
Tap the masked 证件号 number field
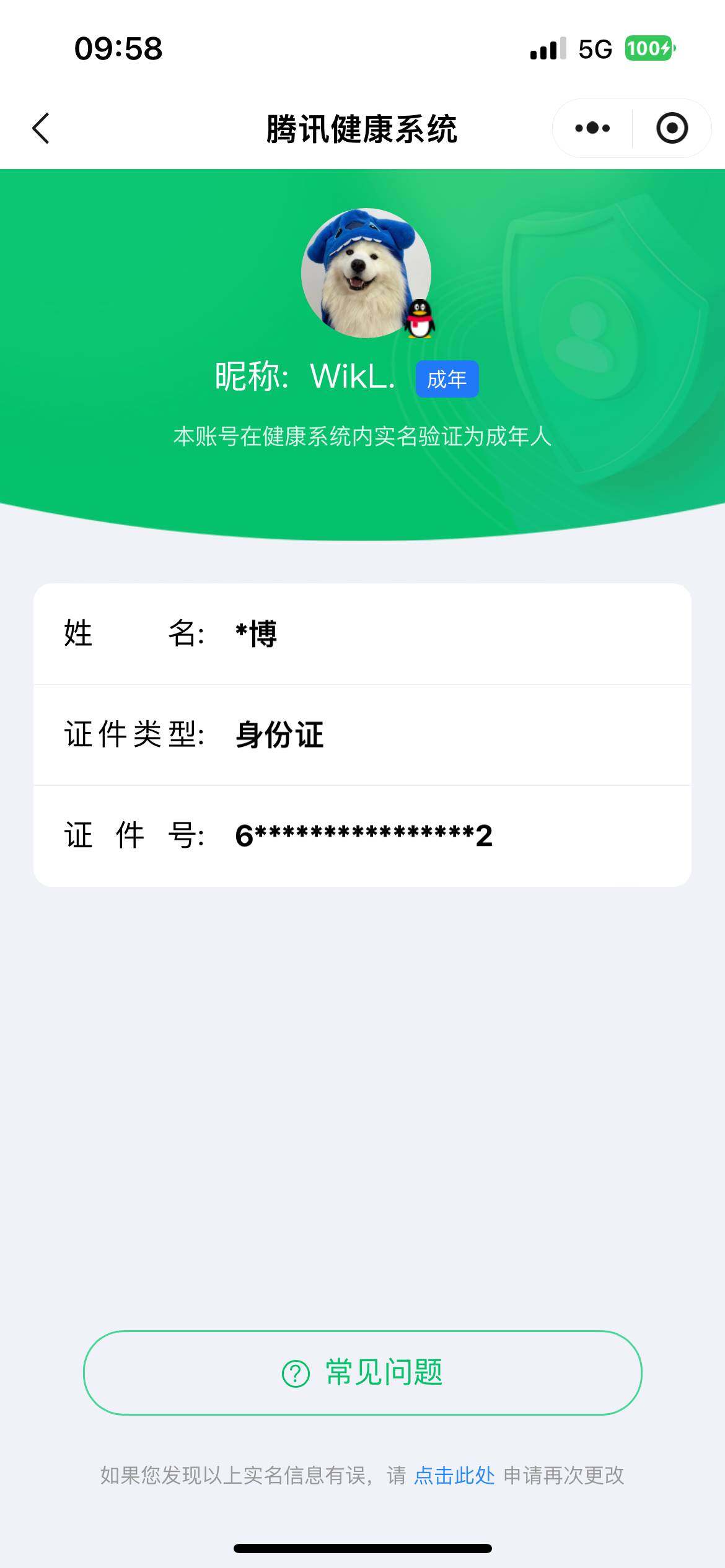(362, 836)
